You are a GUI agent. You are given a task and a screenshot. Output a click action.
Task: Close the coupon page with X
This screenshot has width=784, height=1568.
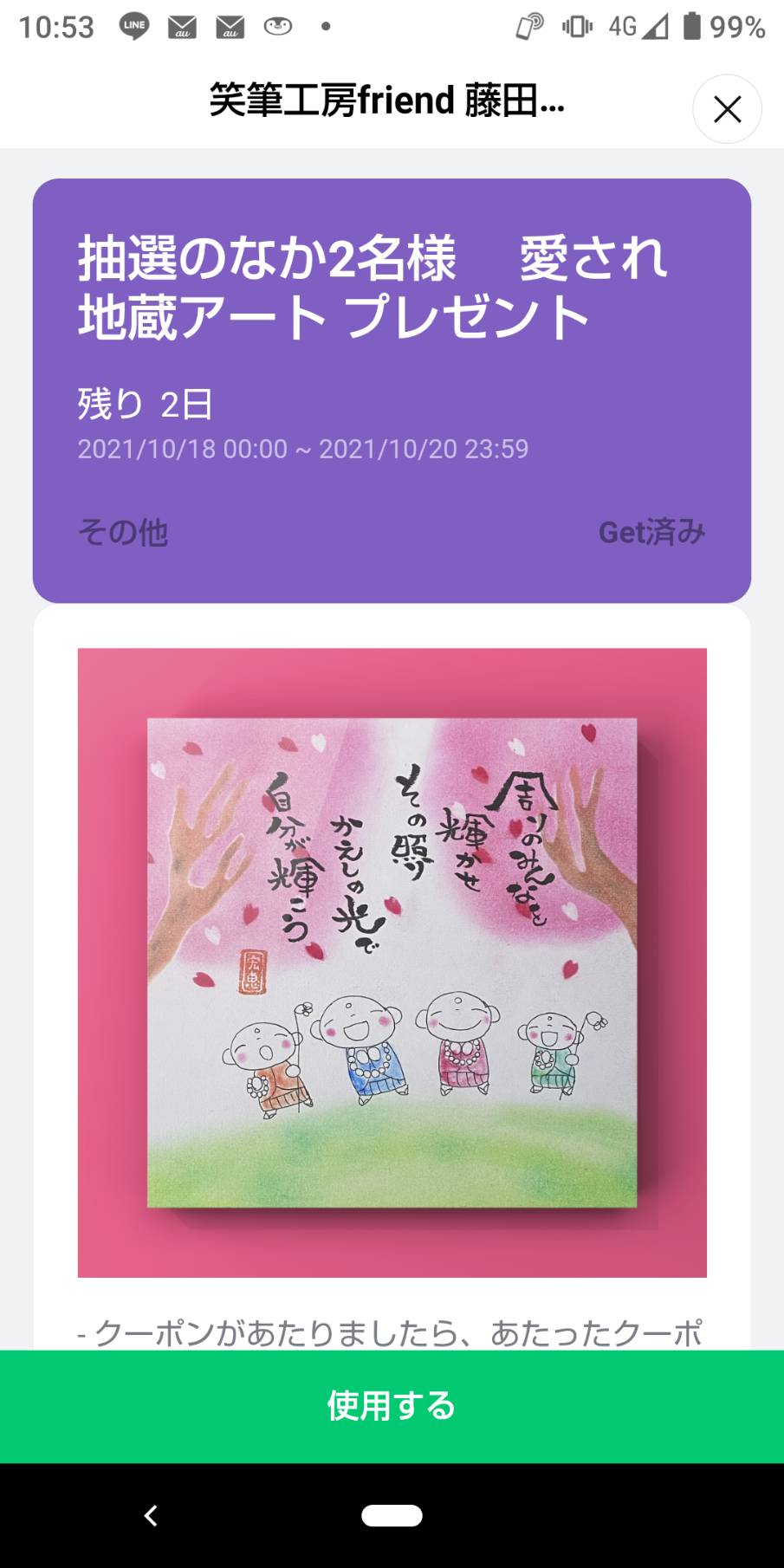tap(727, 109)
